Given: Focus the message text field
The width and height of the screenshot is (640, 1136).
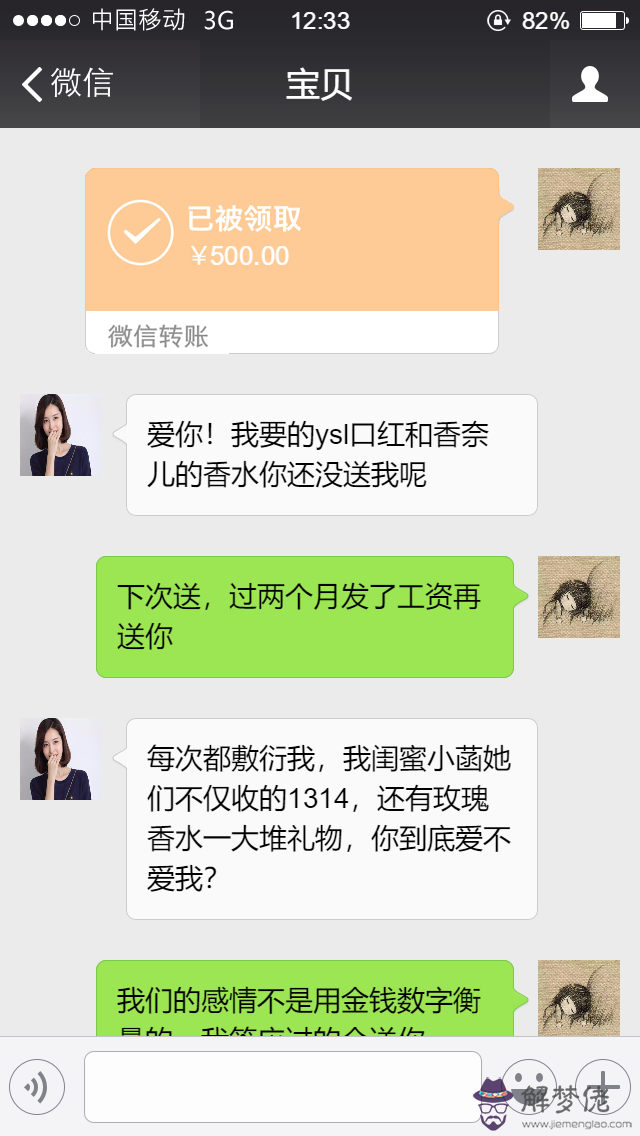Looking at the screenshot, I should [x=283, y=1086].
